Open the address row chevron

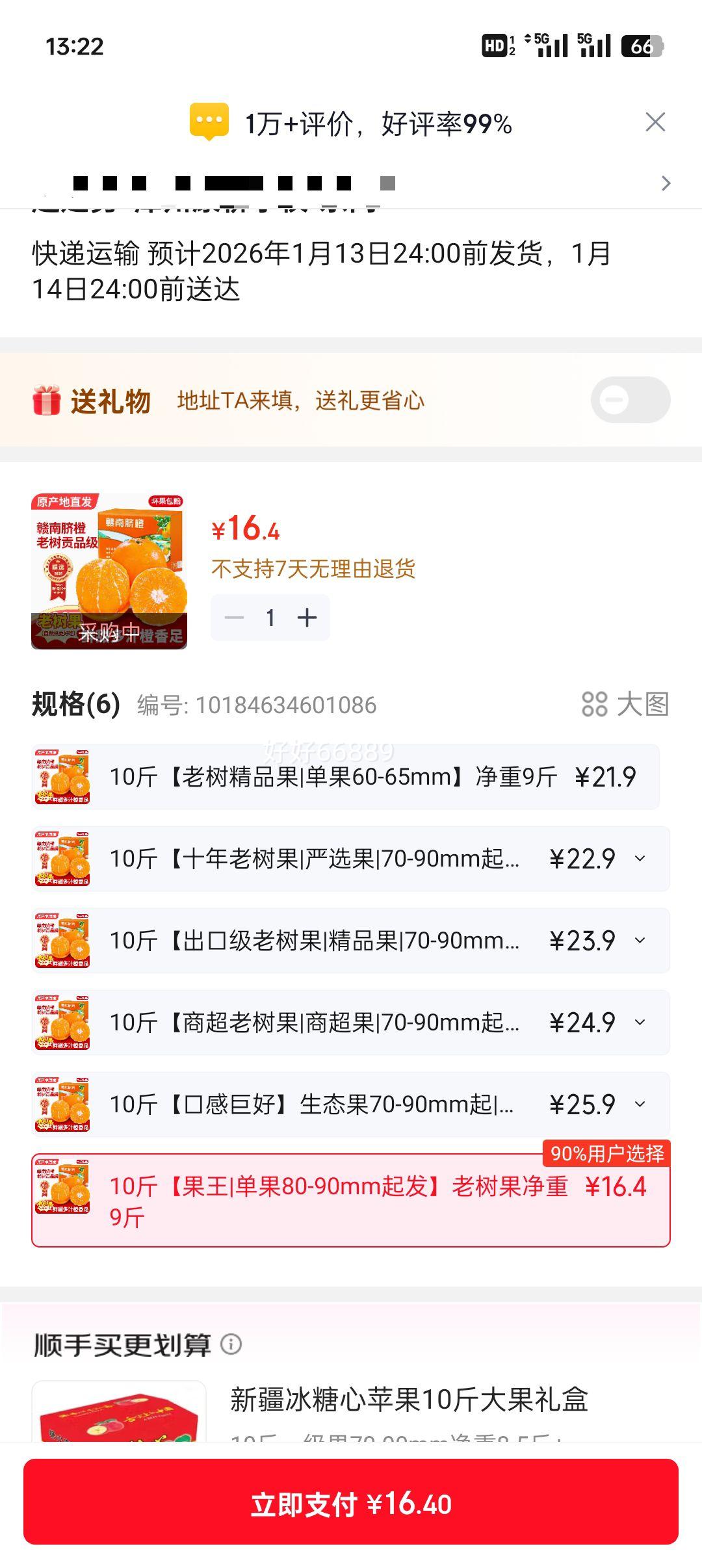(x=666, y=183)
